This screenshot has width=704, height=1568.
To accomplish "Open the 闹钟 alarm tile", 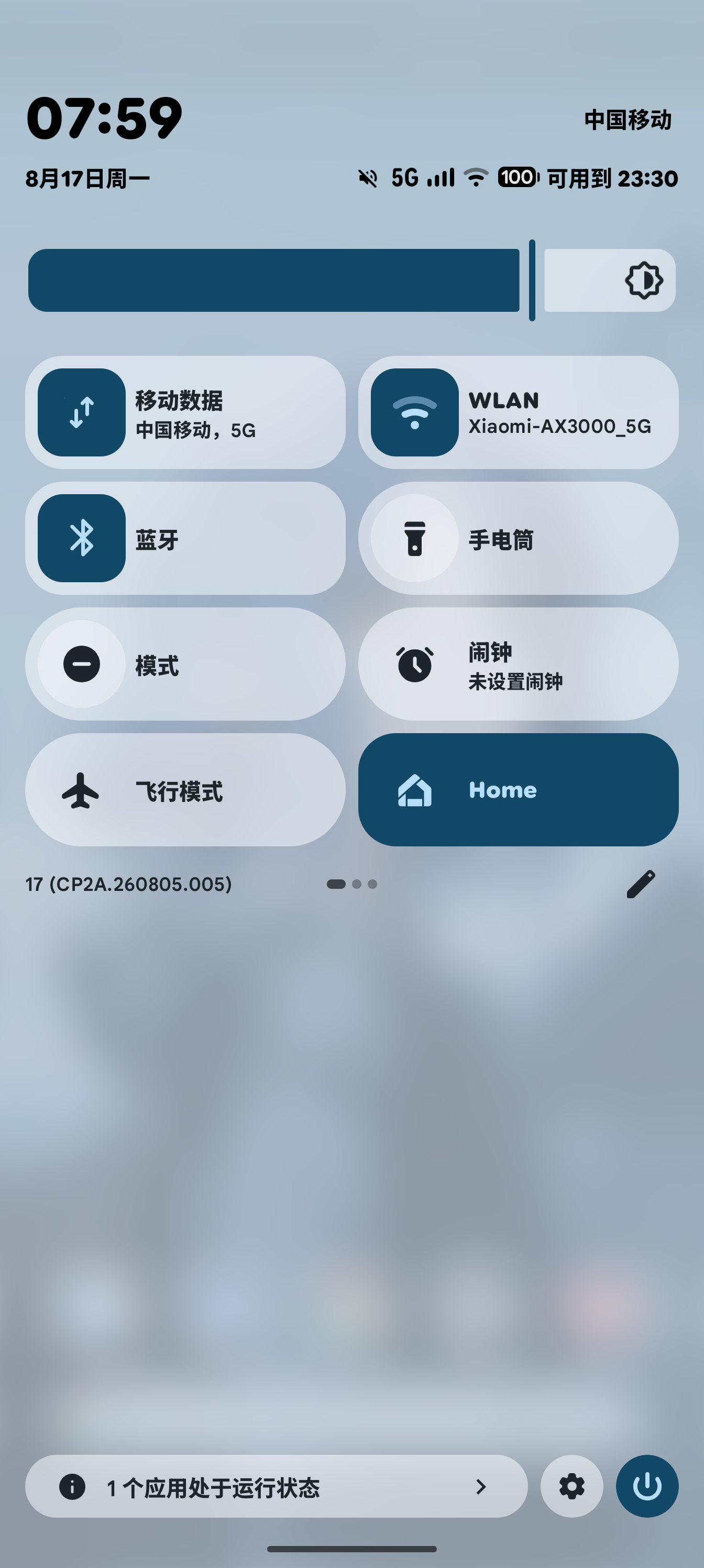I will (519, 664).
